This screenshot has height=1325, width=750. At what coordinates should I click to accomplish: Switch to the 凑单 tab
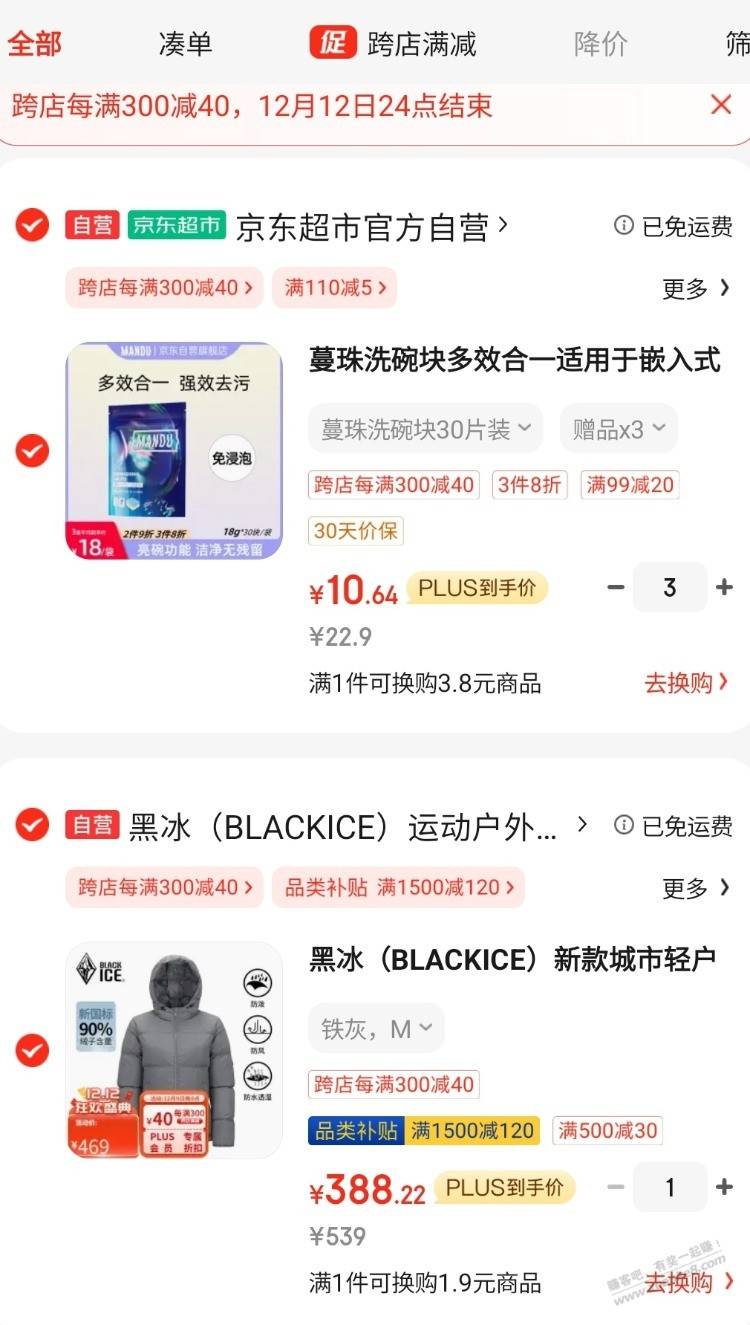(185, 44)
